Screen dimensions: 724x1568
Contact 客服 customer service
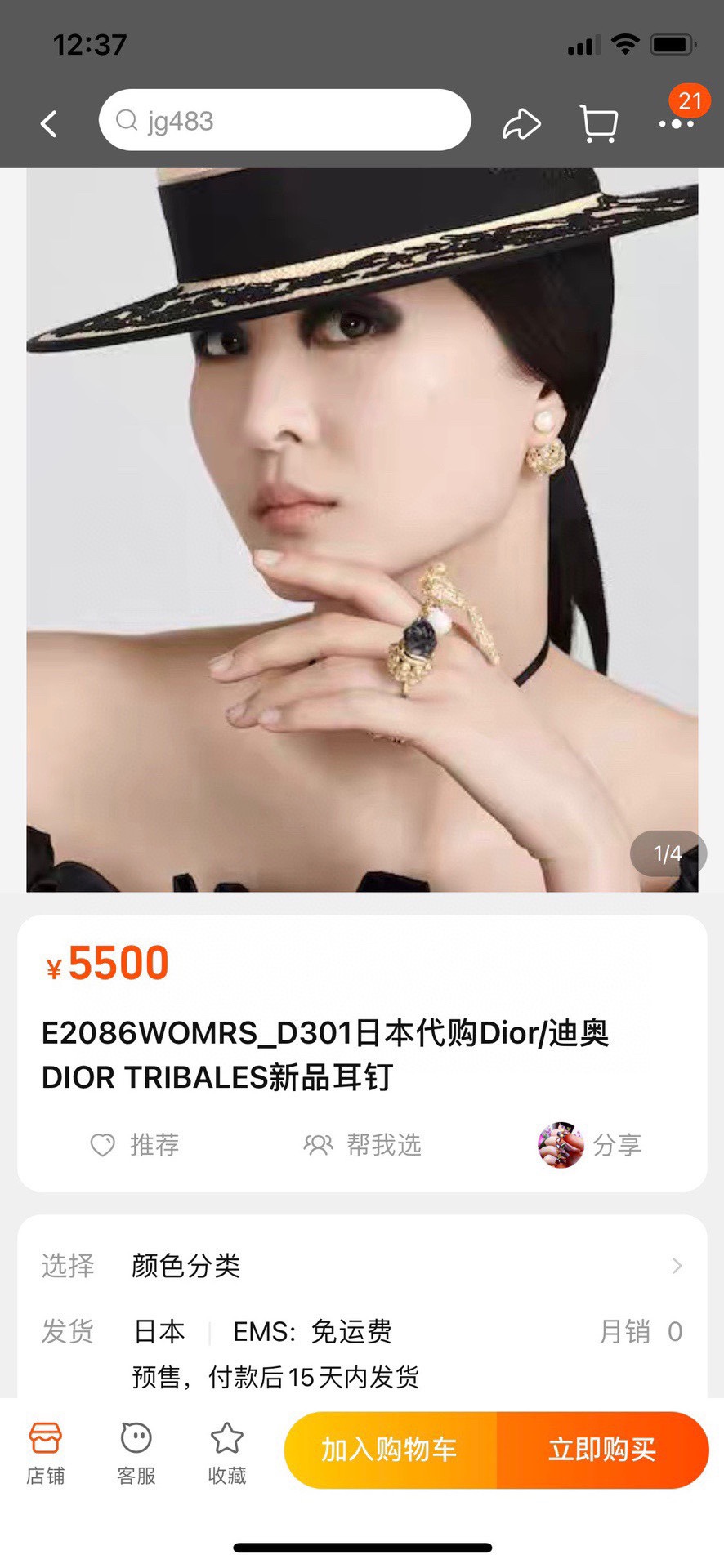pyautogui.click(x=136, y=1453)
